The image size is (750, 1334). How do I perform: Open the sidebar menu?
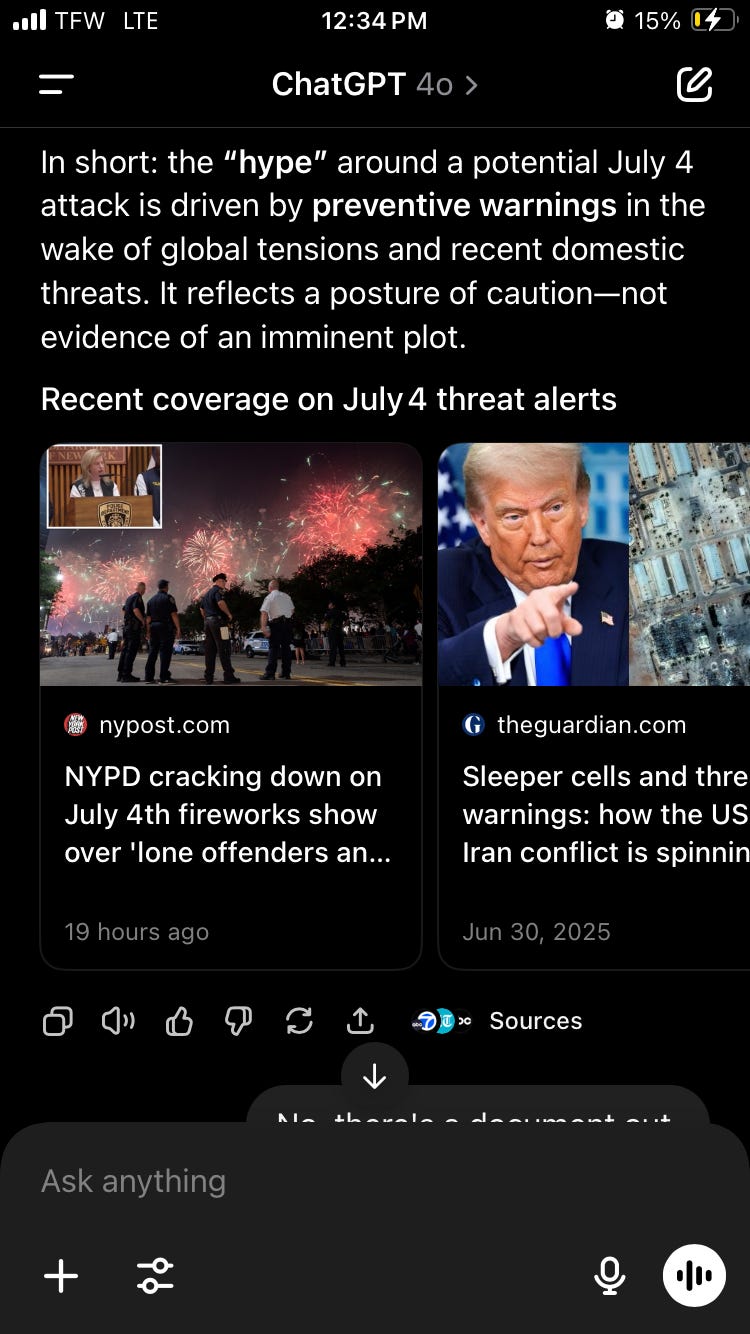[x=57, y=84]
